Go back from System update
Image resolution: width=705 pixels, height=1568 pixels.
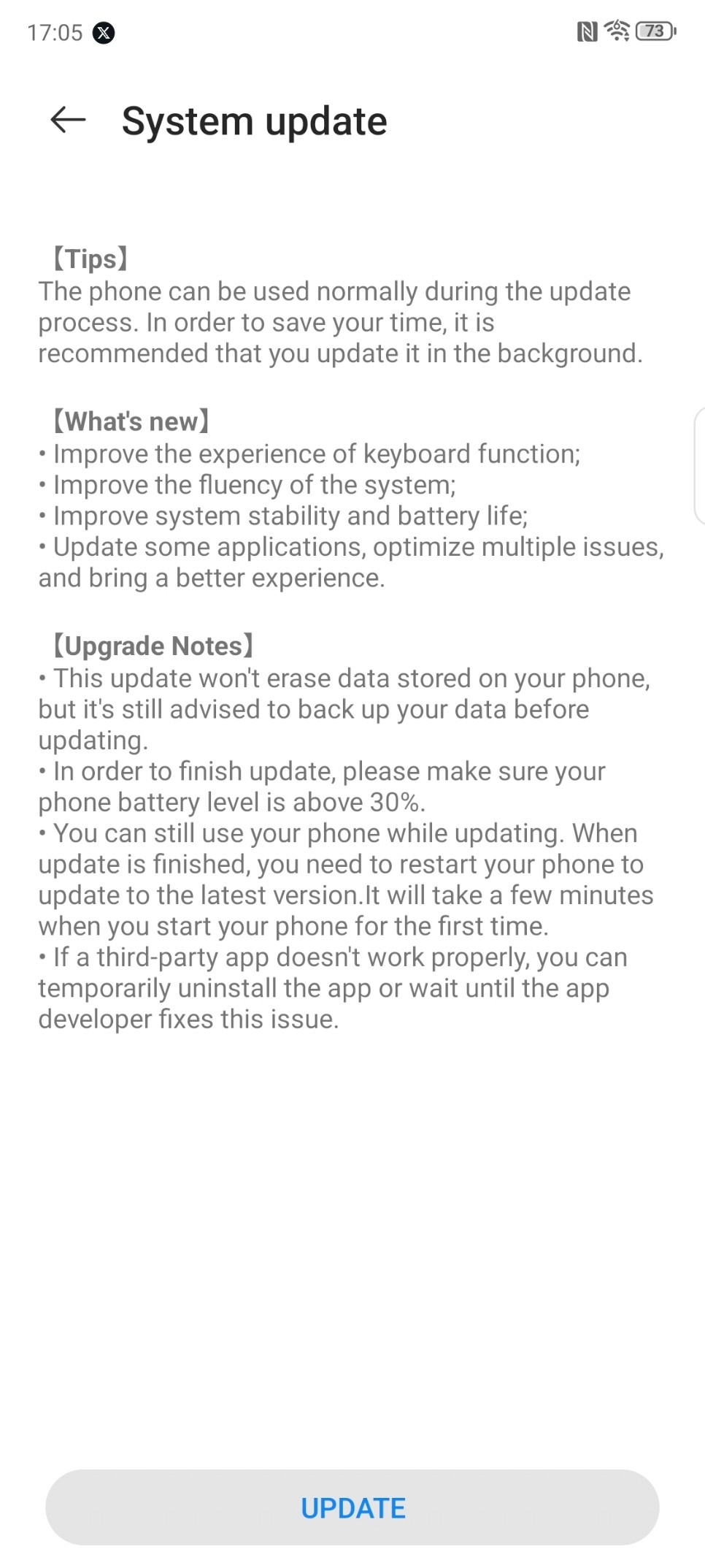68,120
